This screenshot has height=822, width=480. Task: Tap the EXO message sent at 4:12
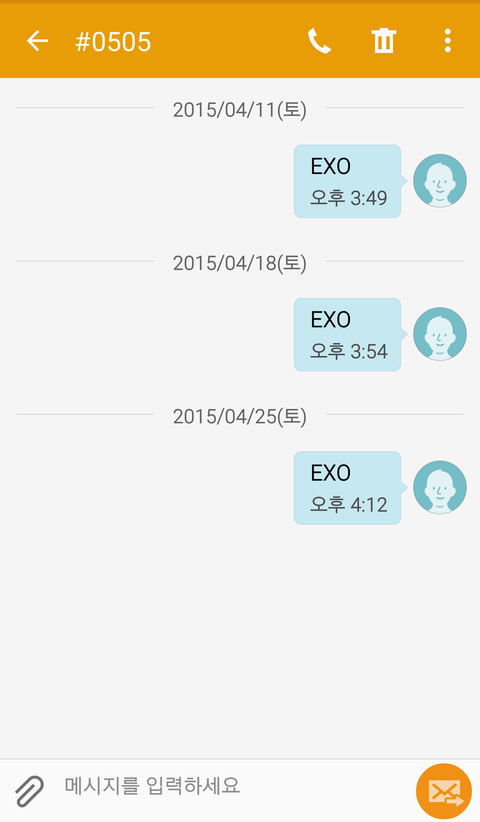[348, 488]
